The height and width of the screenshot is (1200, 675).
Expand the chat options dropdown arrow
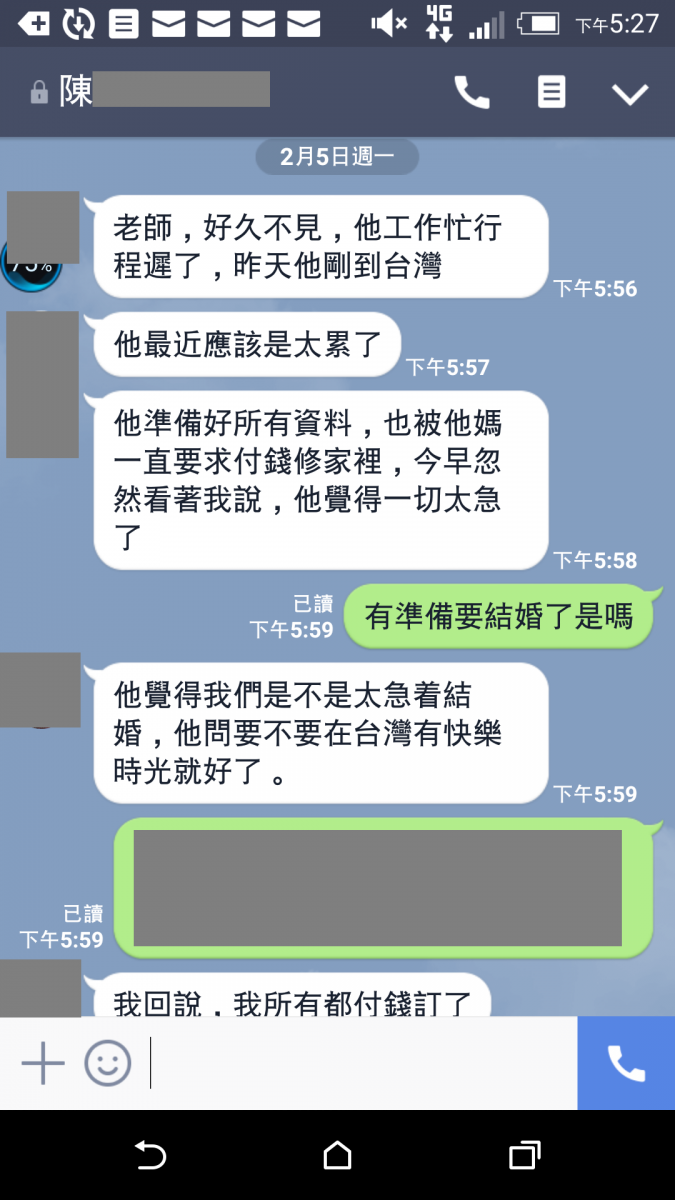630,94
